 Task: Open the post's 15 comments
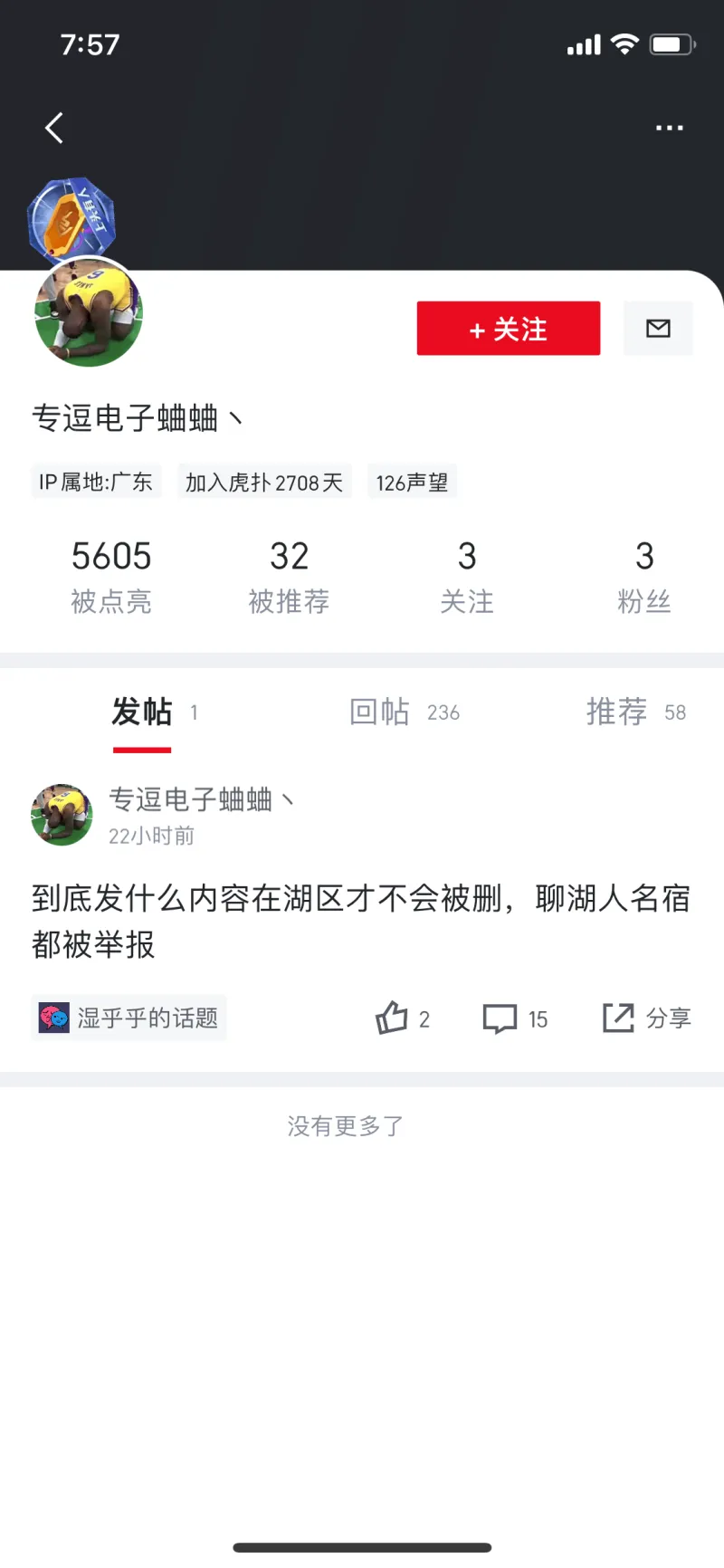pyautogui.click(x=514, y=1018)
